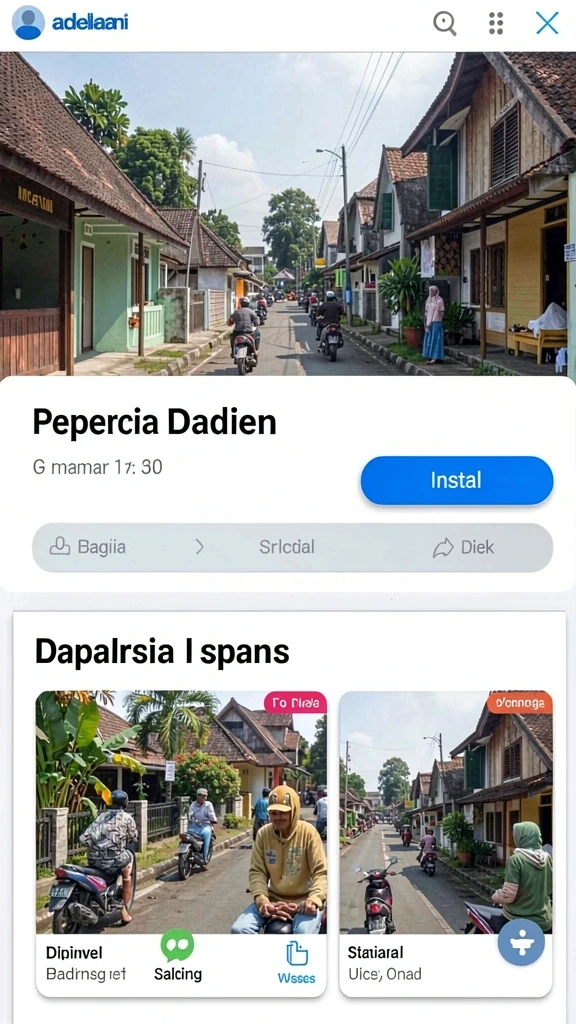Open the Dipinvel card photo
The width and height of the screenshot is (576, 1024).
click(x=181, y=812)
